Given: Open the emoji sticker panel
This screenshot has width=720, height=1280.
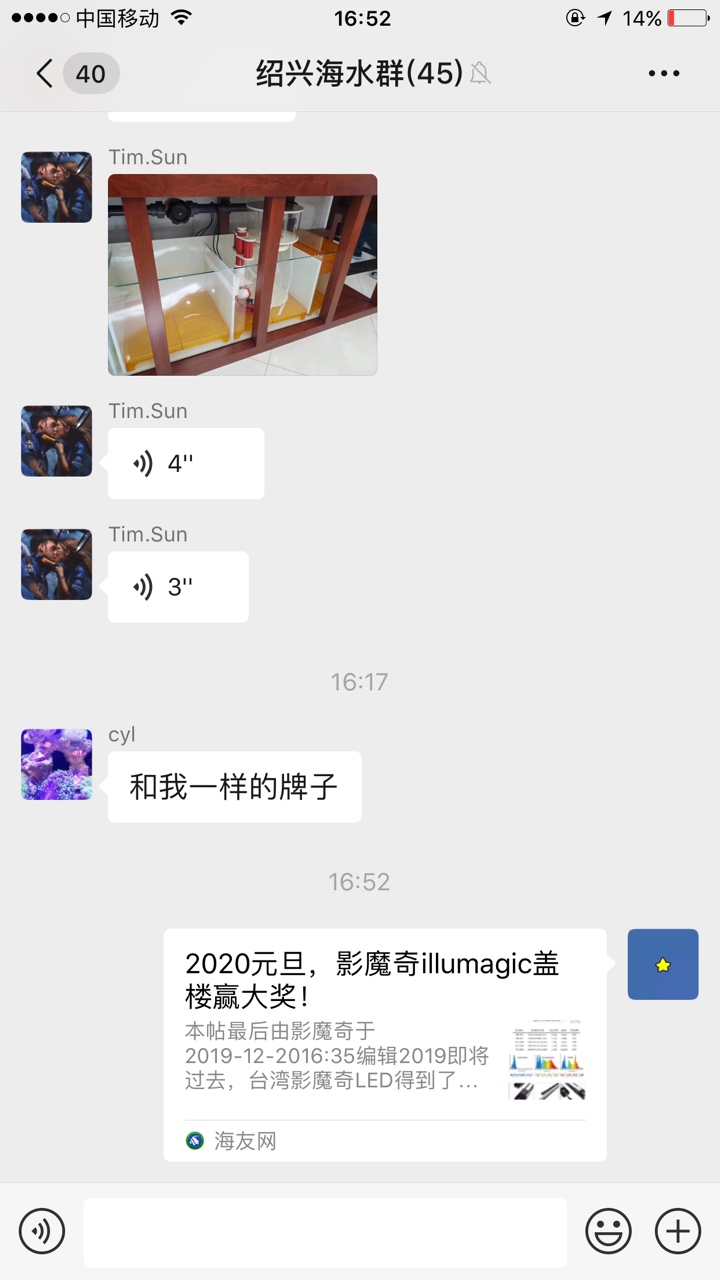Looking at the screenshot, I should (608, 1230).
